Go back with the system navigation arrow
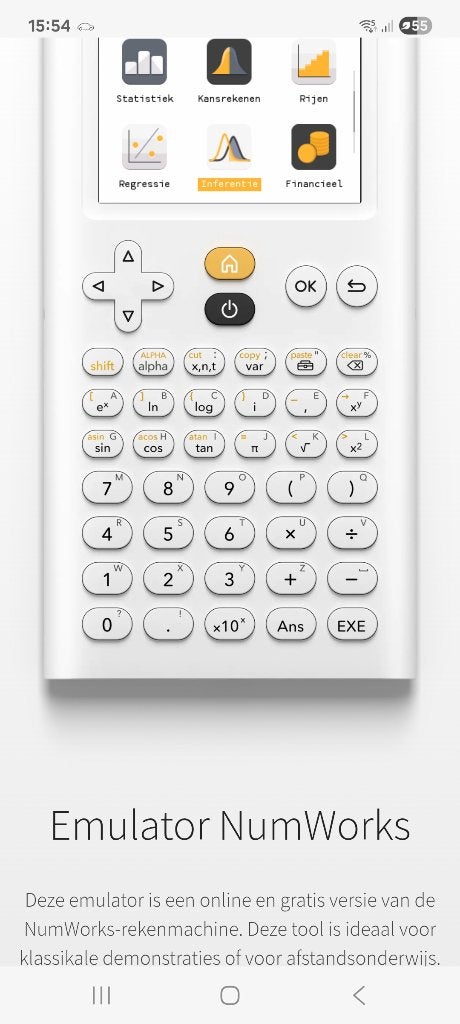460x1024 pixels. click(358, 995)
